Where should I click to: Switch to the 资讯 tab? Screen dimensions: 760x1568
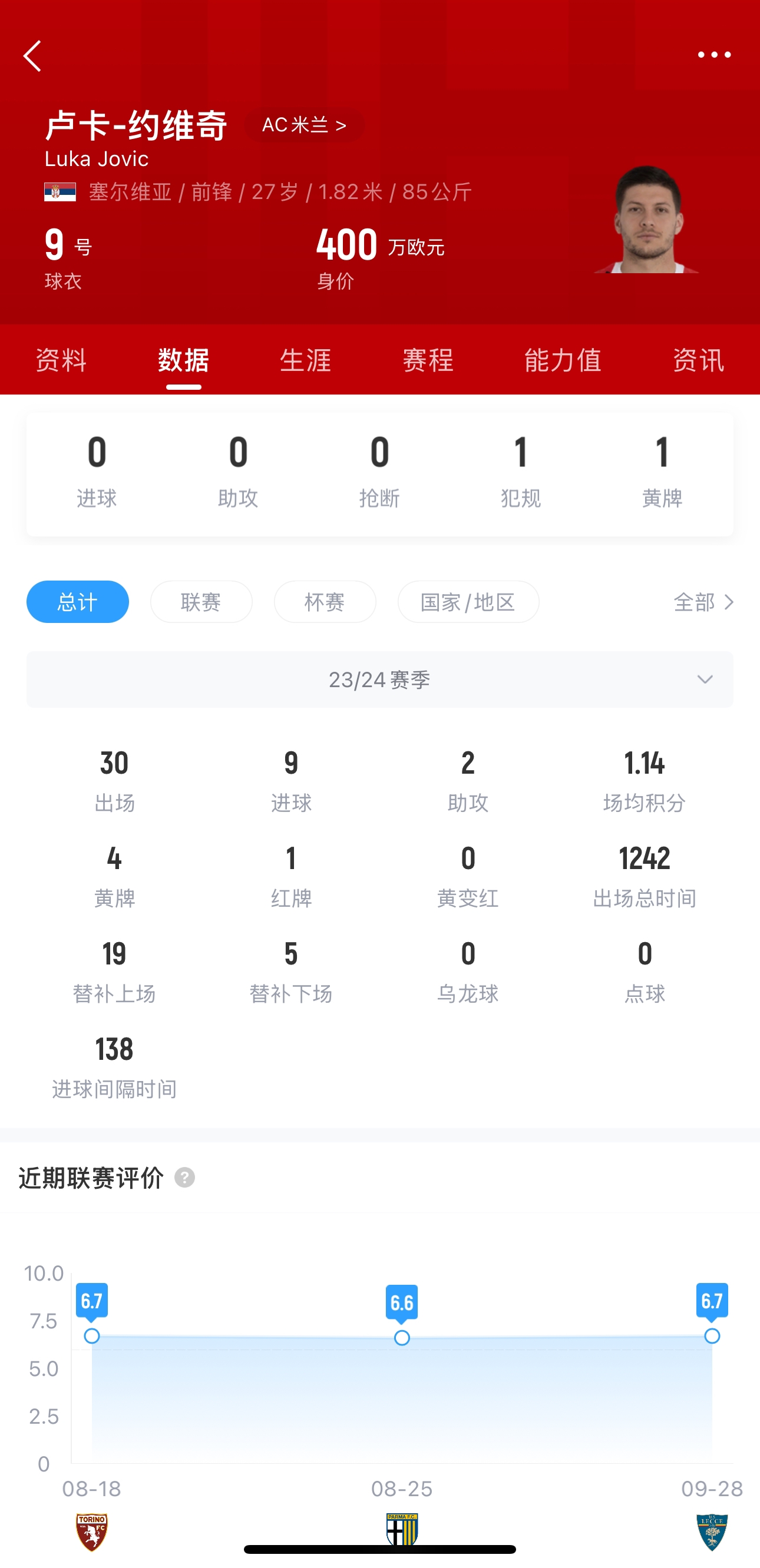[x=698, y=360]
